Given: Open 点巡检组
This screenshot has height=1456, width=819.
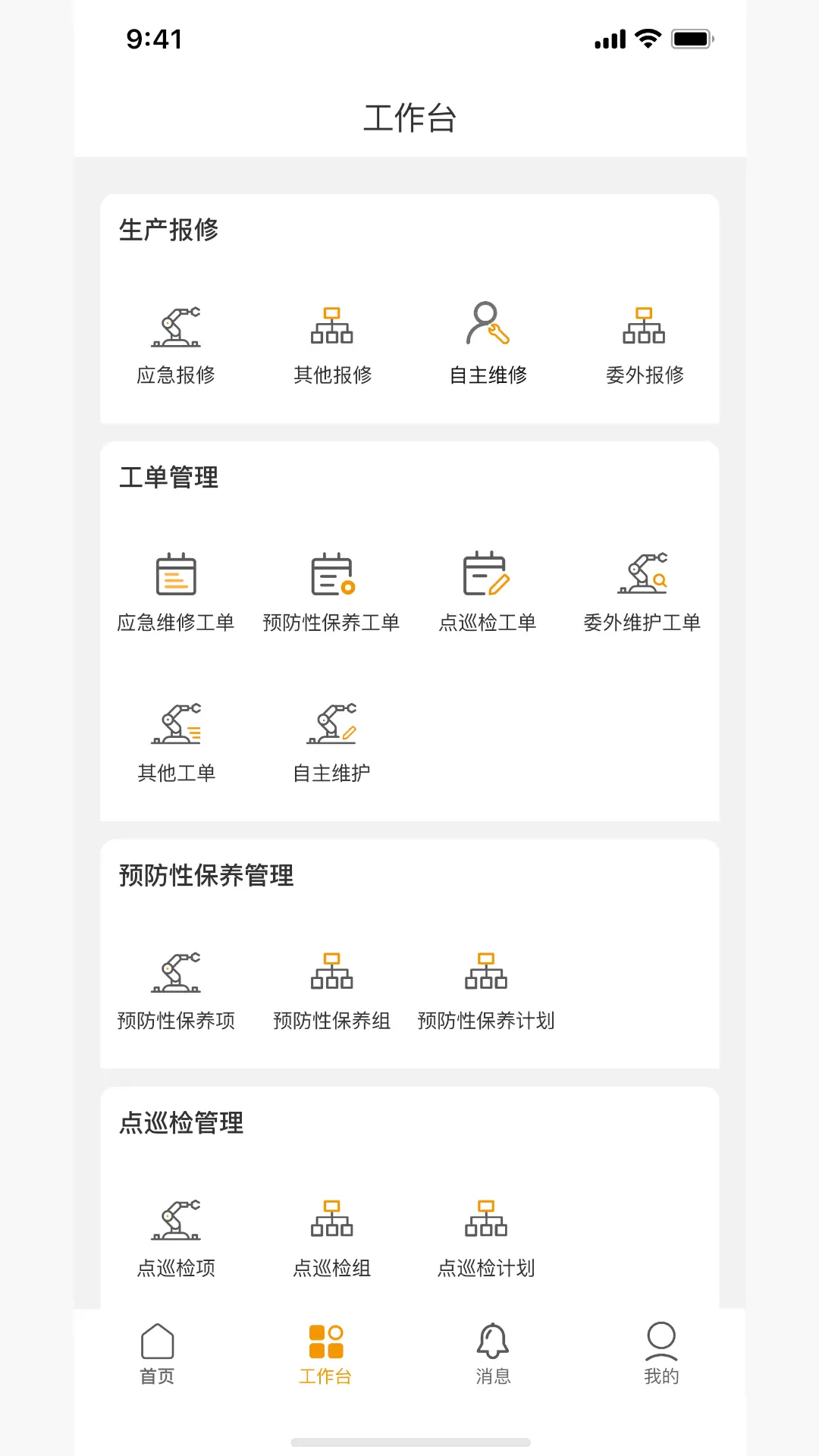Looking at the screenshot, I should click(x=331, y=1238).
